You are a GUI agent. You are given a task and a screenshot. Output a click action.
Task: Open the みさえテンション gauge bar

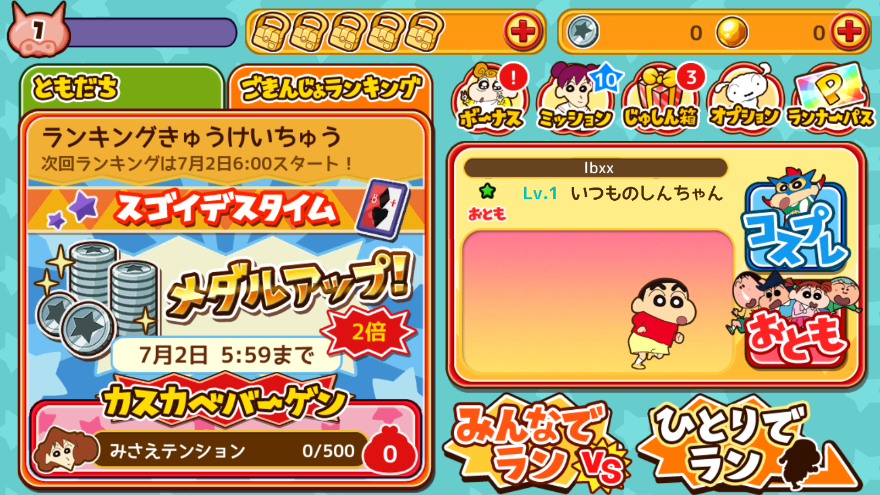pos(230,450)
